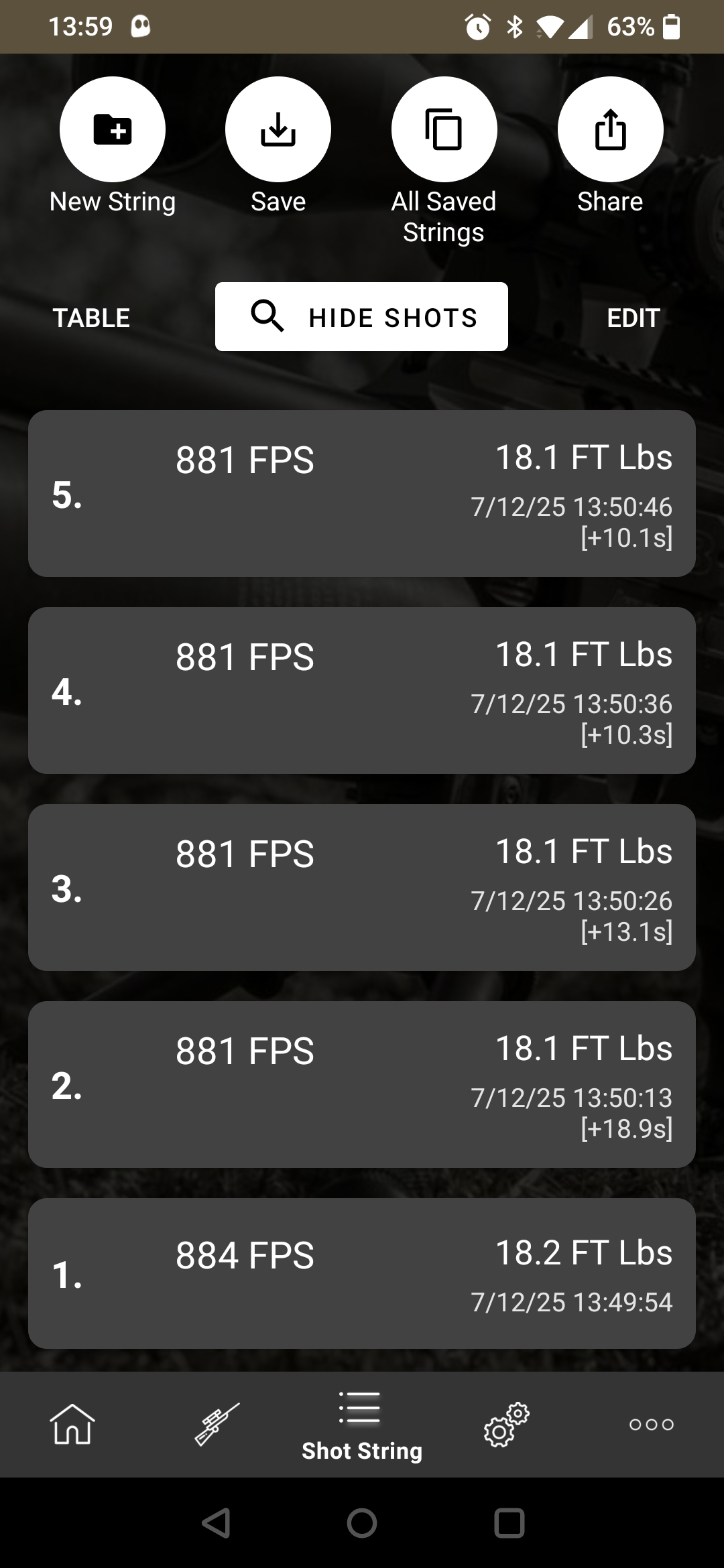
Task: Open the rifle profile tab
Action: (217, 1424)
